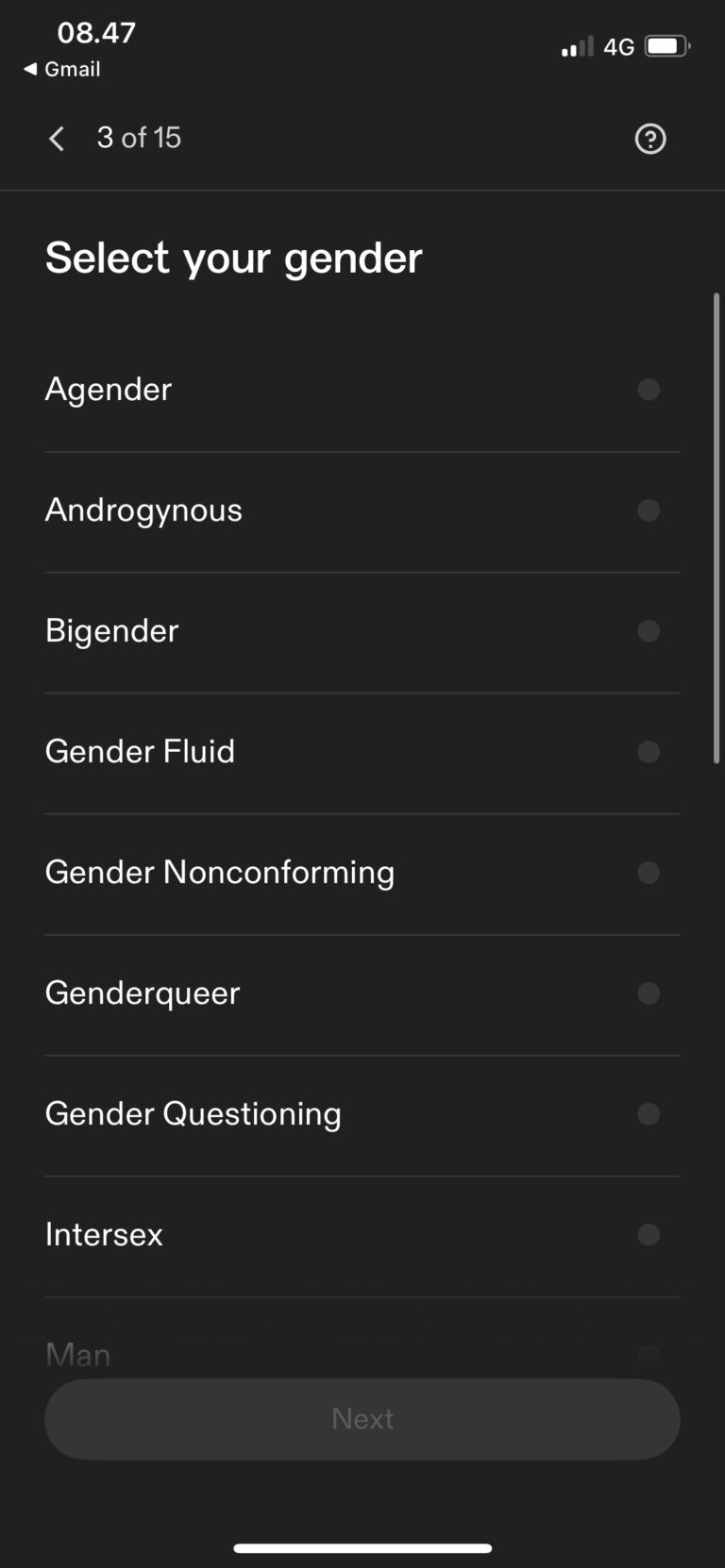Select Intersex from the list
This screenshot has height=1568, width=725.
point(362,1236)
